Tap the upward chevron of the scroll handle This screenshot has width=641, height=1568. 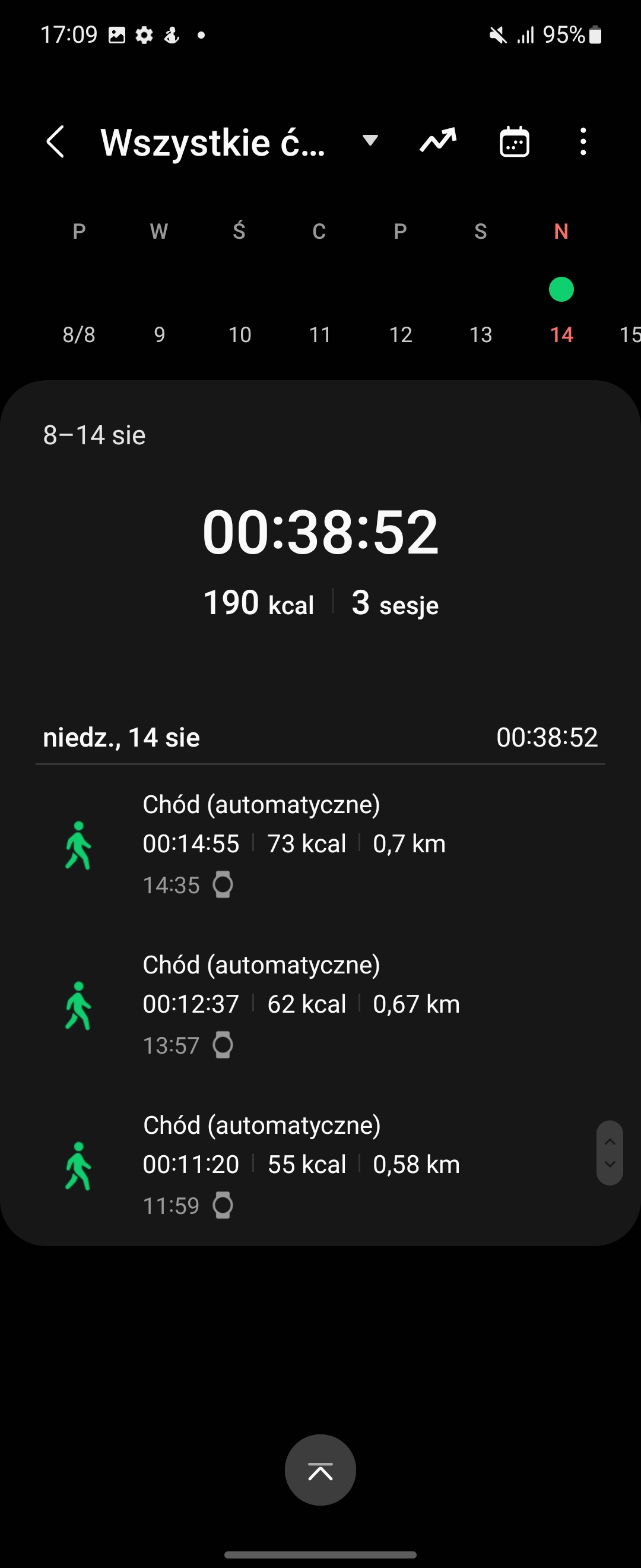611,1143
